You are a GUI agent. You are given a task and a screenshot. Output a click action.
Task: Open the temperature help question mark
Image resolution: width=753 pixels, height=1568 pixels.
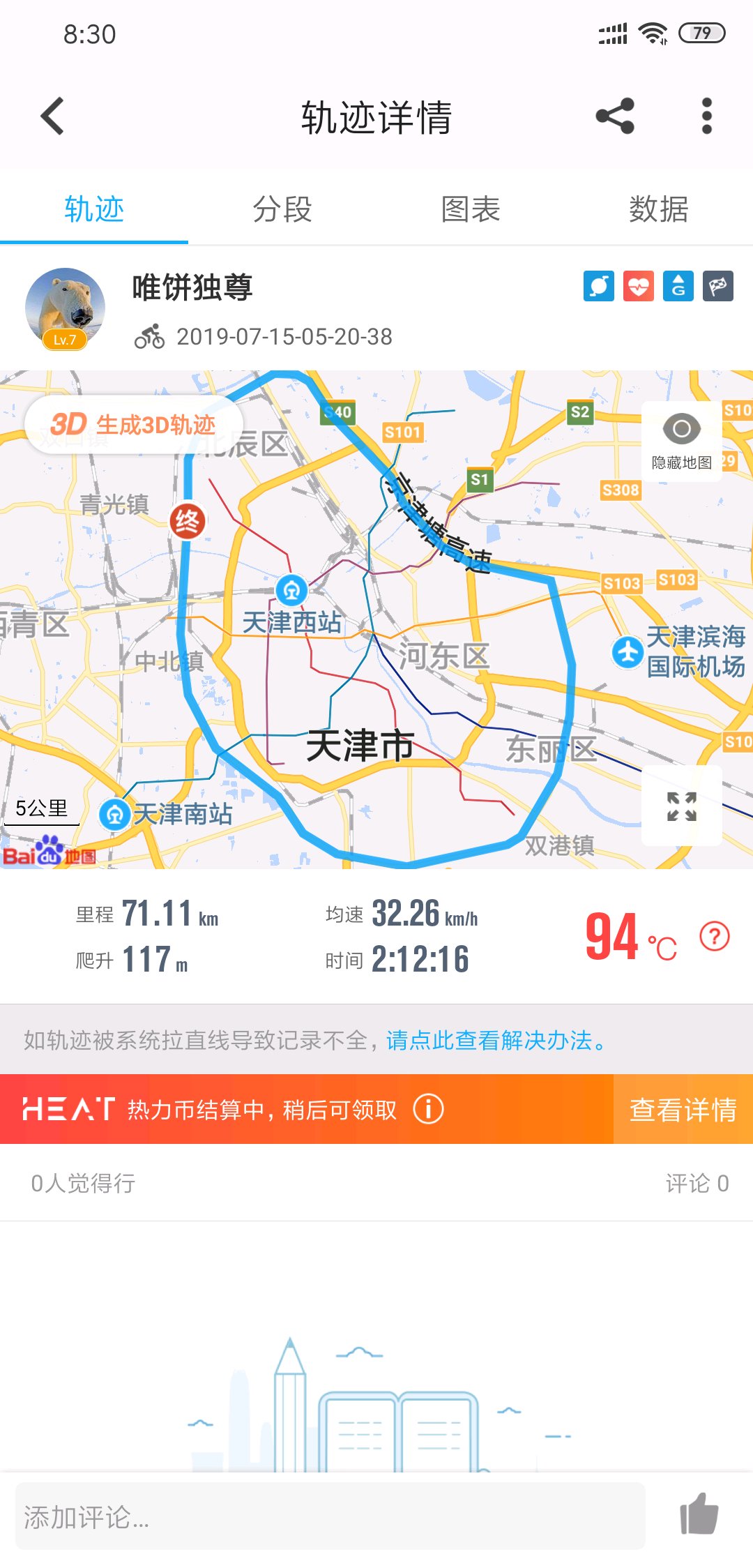[x=715, y=936]
